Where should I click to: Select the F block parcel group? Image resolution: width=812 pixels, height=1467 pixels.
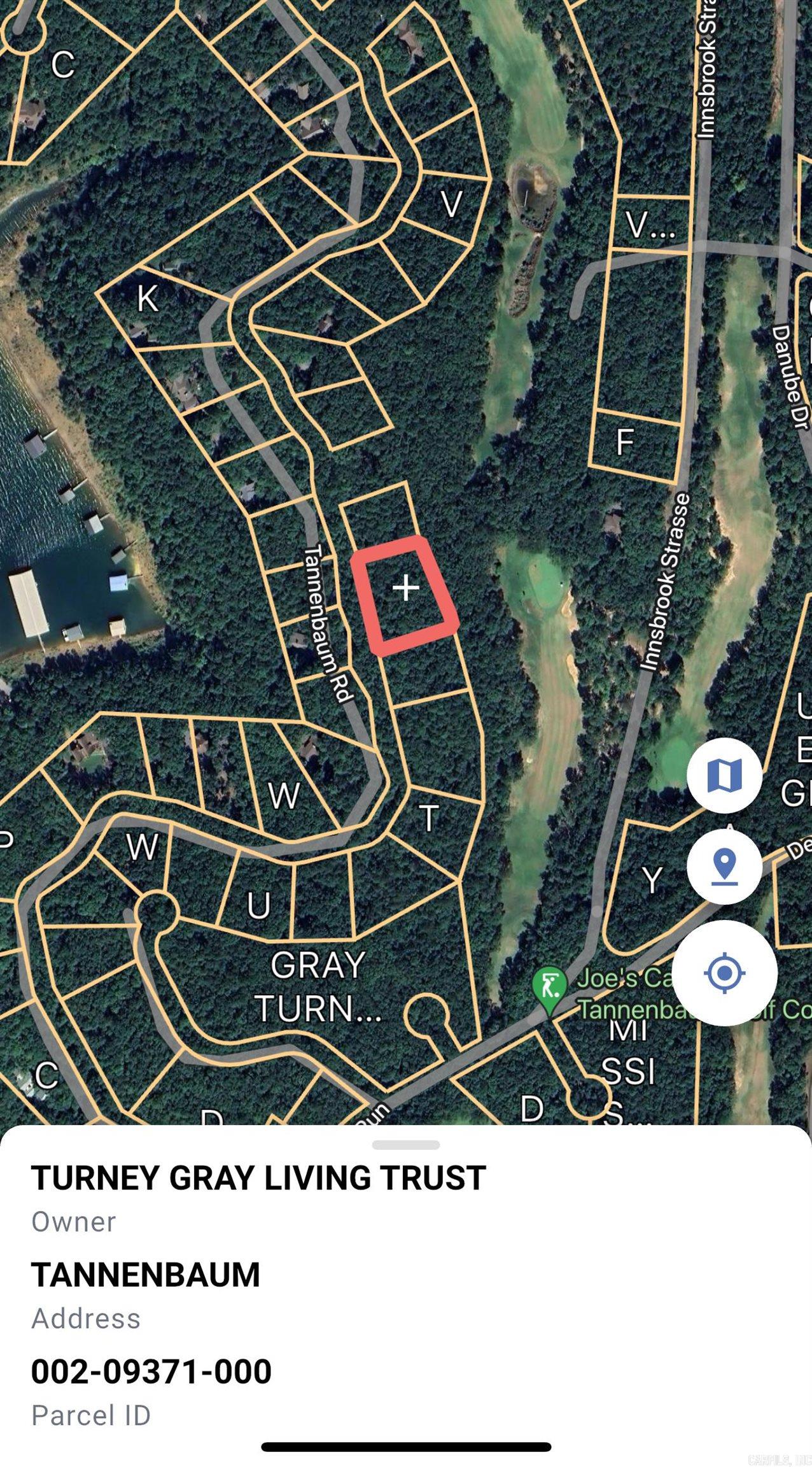click(627, 439)
